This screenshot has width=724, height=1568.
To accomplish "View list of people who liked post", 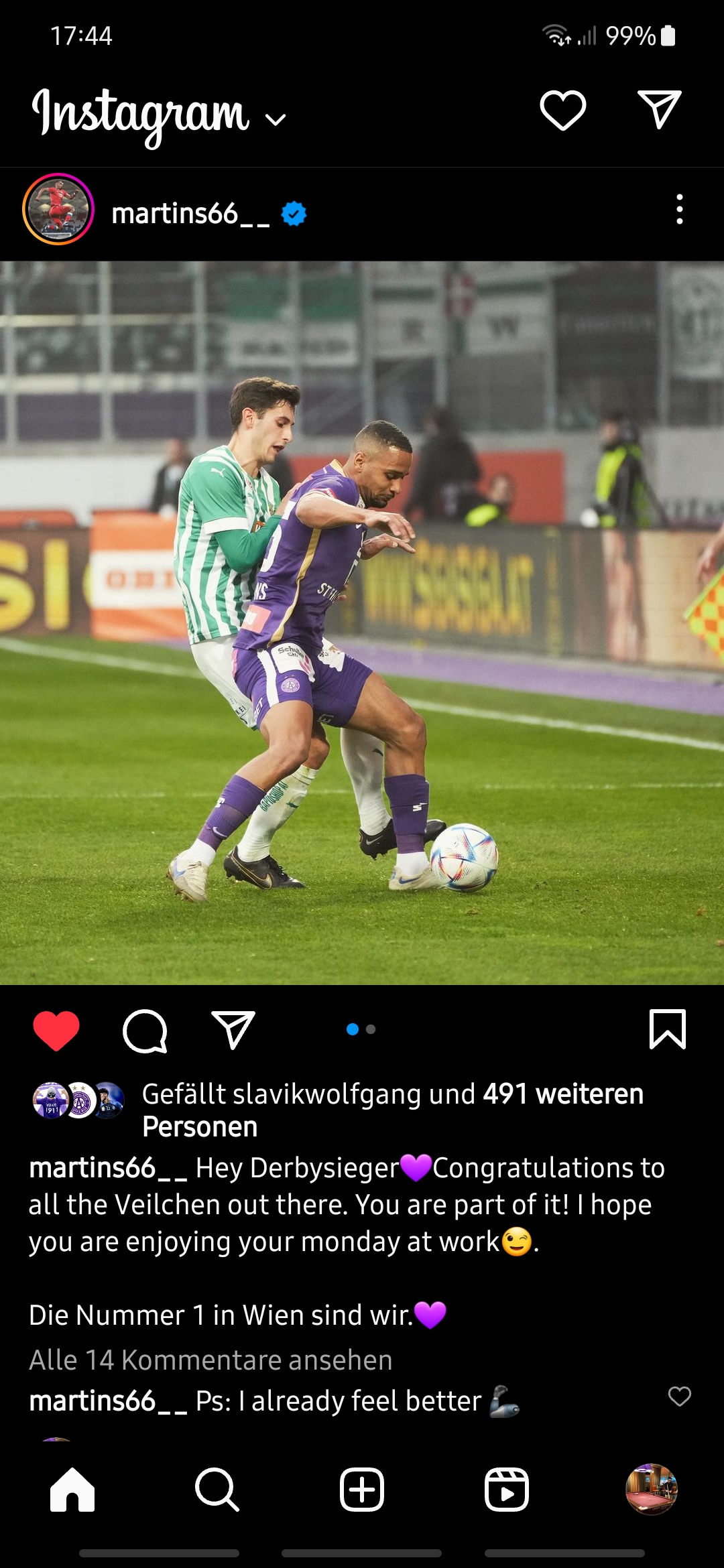I will pos(393,1110).
